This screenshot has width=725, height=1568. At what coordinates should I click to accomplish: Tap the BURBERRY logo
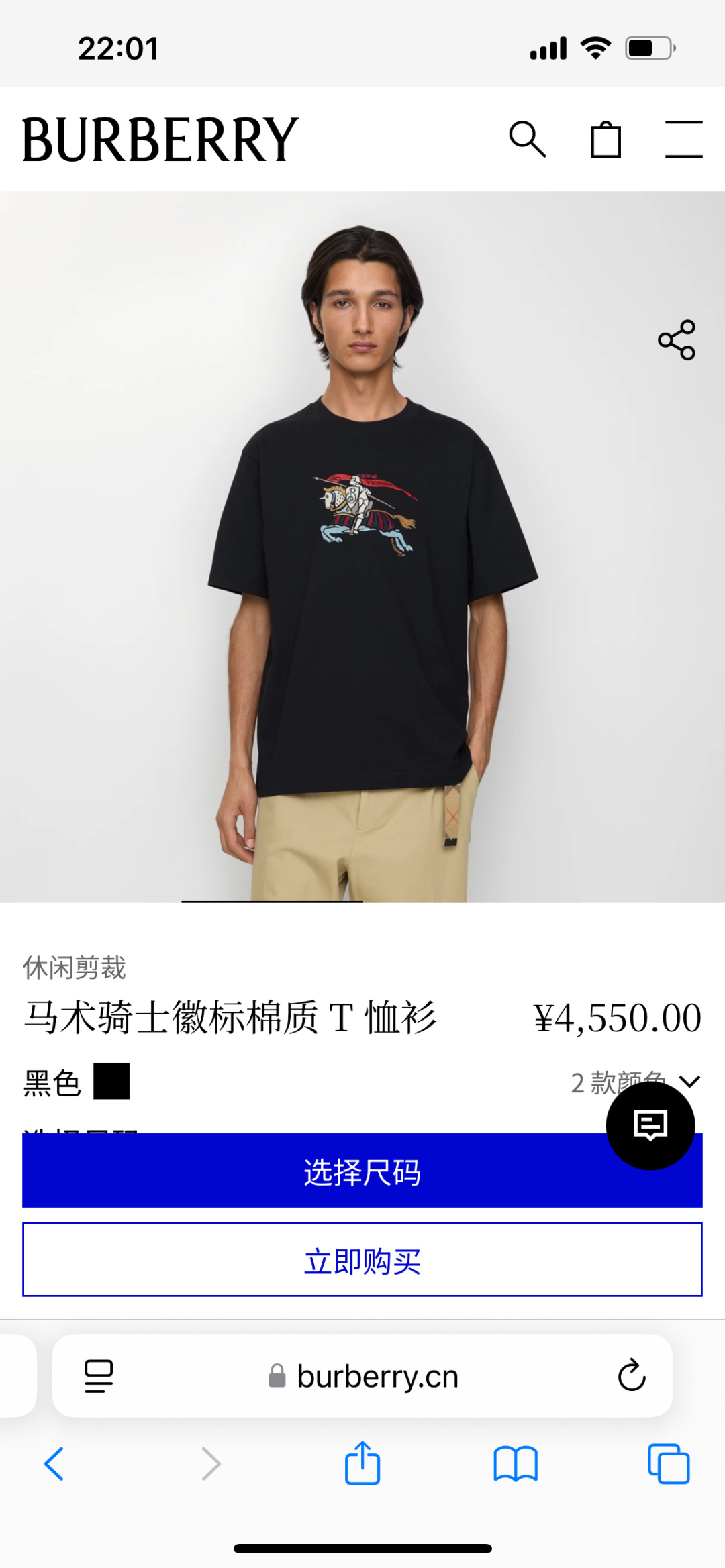coord(158,140)
